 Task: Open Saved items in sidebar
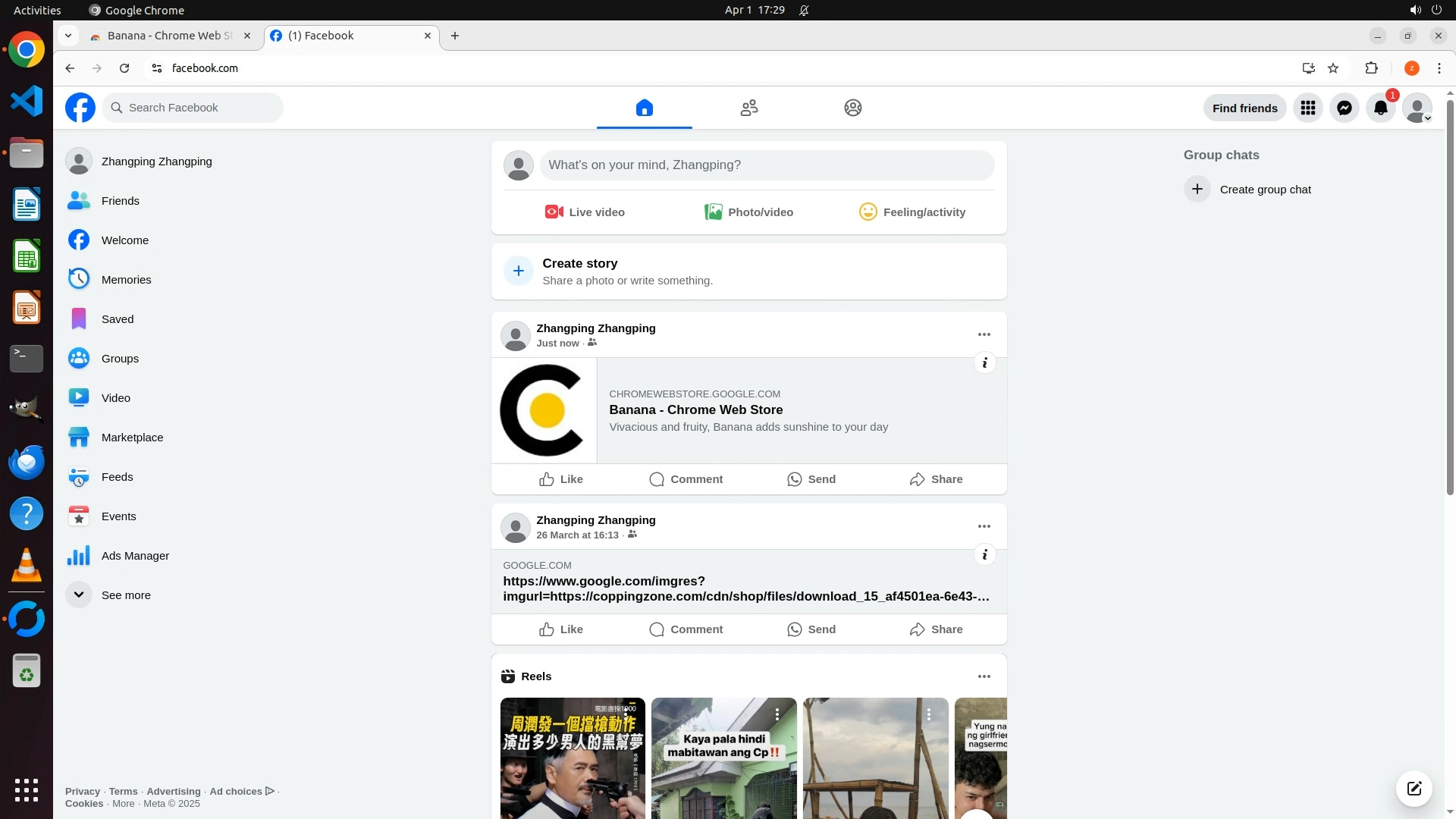coord(118,319)
